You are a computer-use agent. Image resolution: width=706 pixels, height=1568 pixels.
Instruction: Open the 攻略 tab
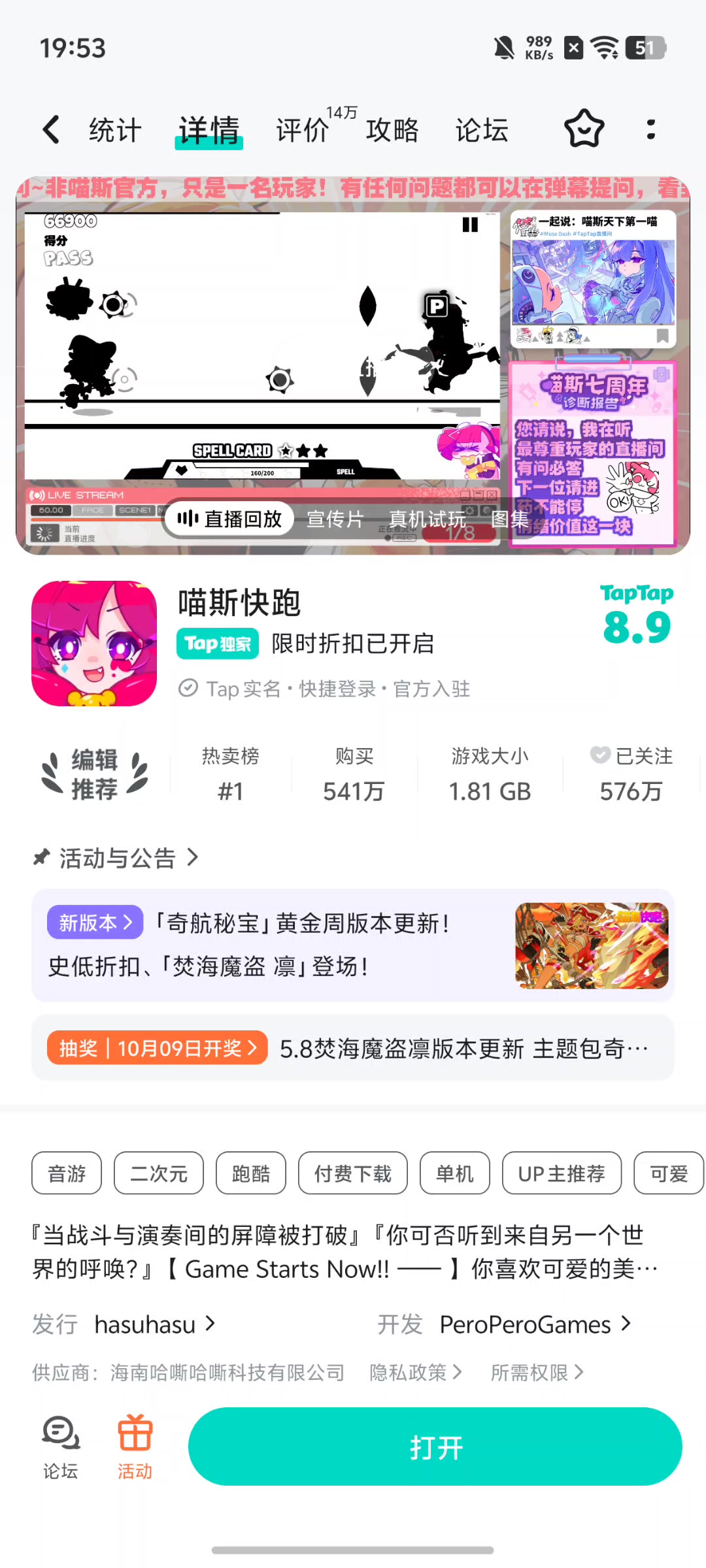[x=392, y=130]
